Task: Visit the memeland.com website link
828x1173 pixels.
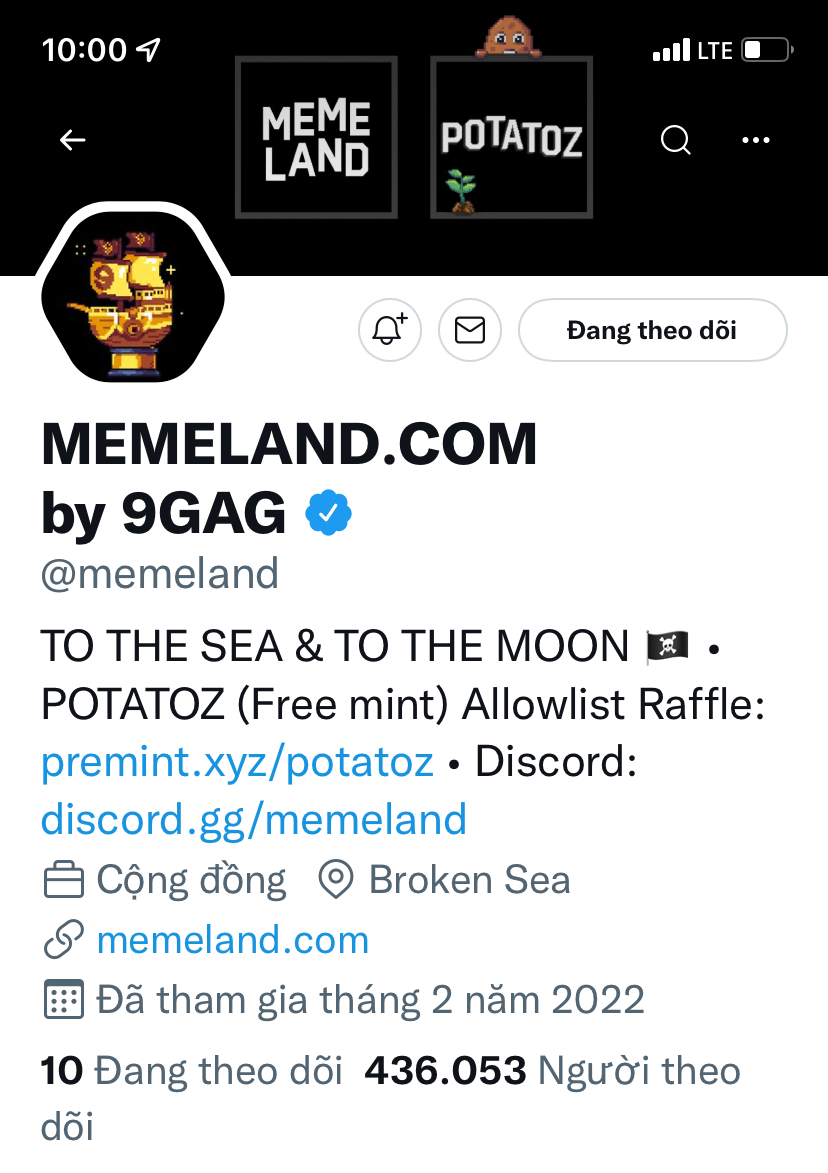Action: [232, 940]
